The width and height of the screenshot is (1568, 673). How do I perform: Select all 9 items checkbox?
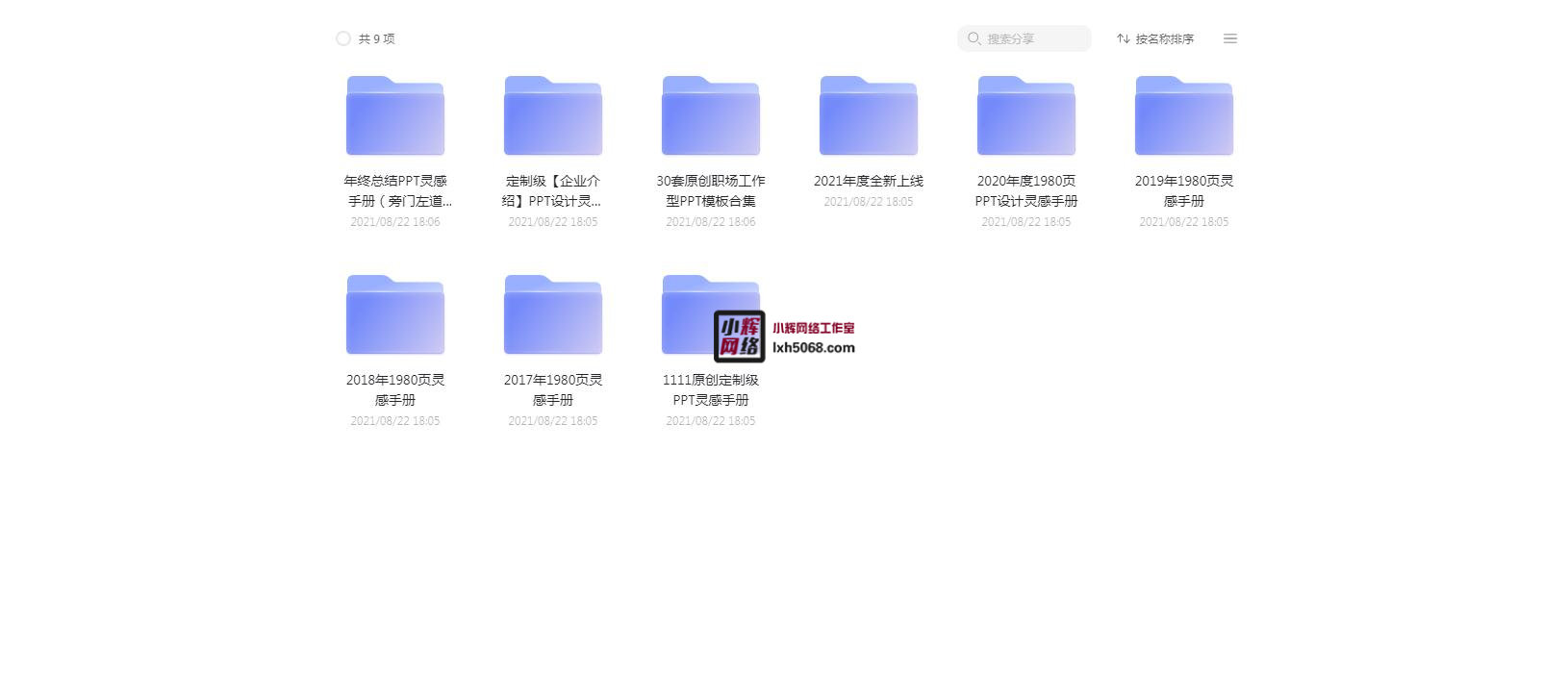coord(343,38)
